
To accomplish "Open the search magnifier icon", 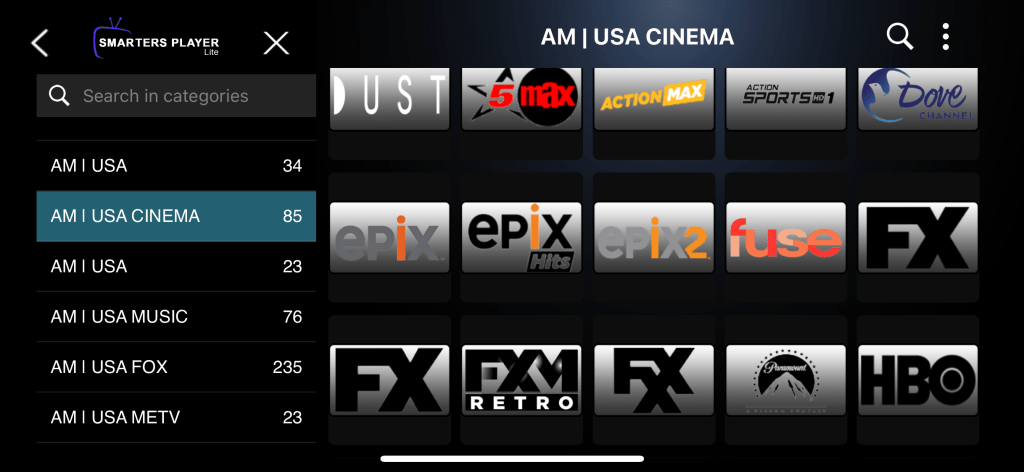I will pos(900,37).
